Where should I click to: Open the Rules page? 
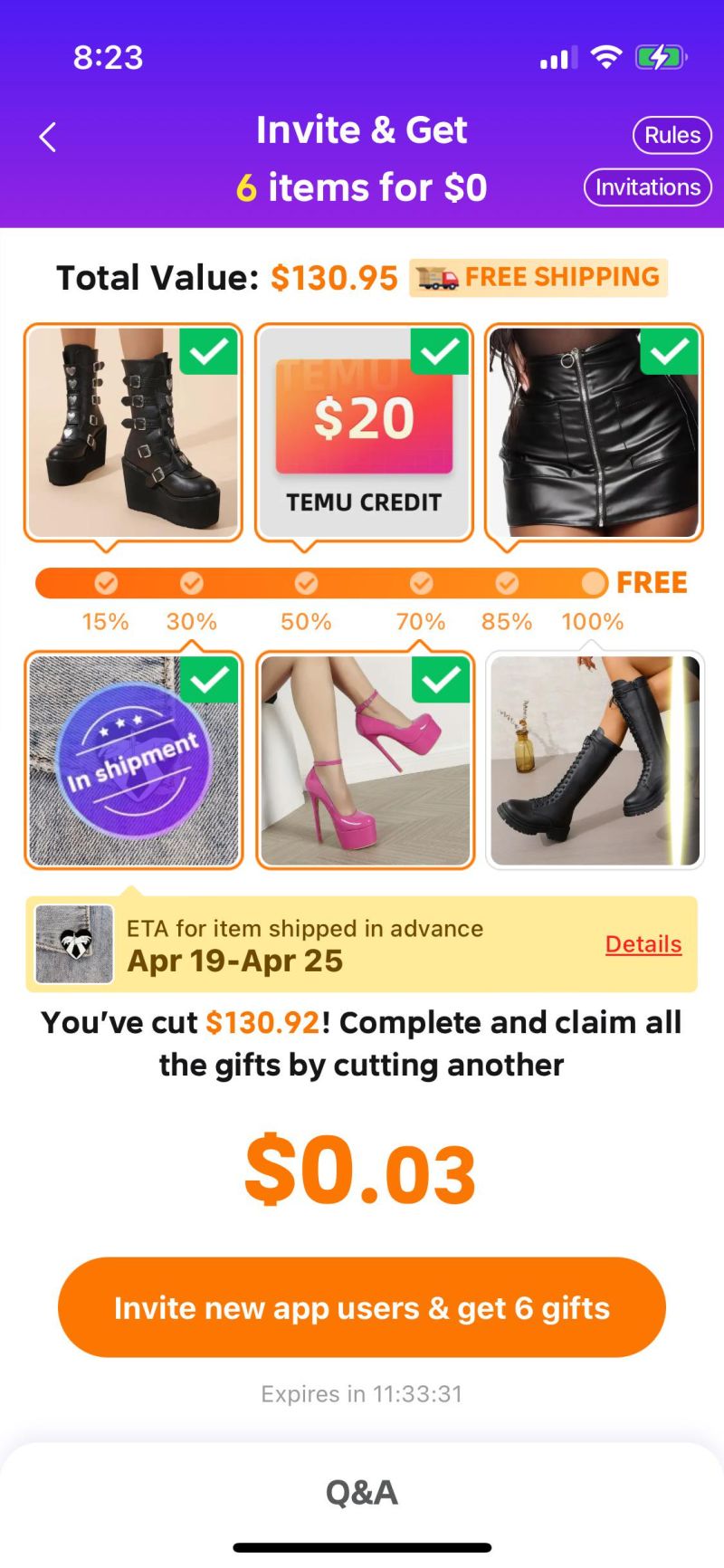[x=672, y=135]
